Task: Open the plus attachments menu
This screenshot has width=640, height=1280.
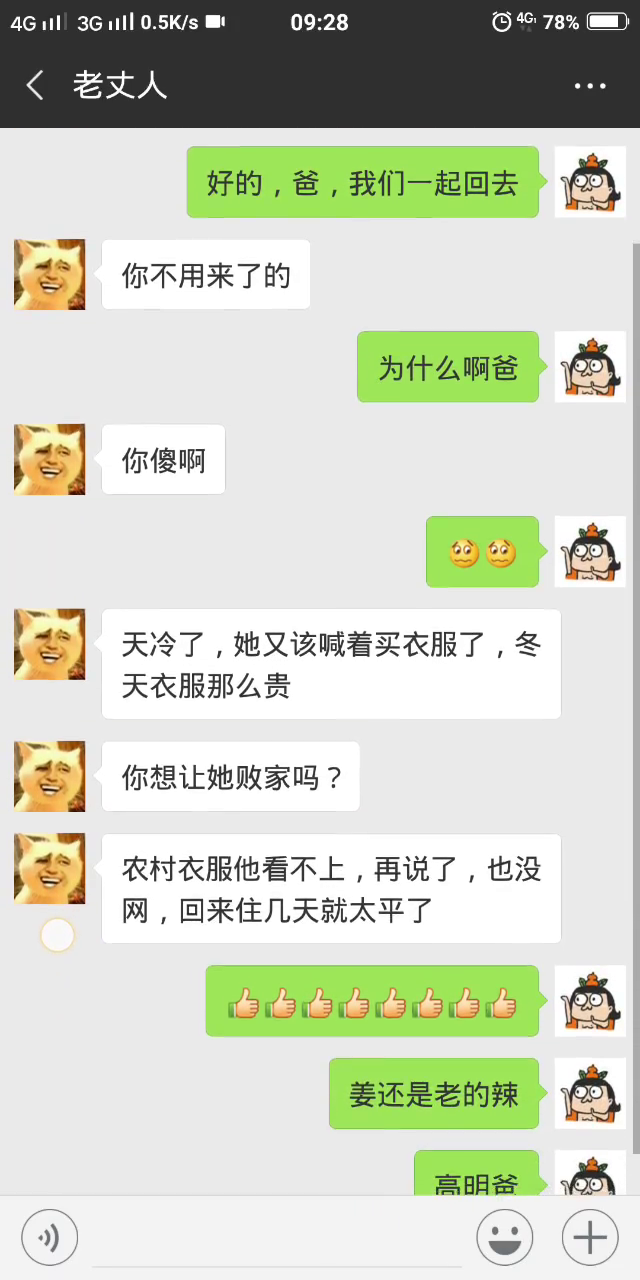Action: click(x=590, y=1238)
